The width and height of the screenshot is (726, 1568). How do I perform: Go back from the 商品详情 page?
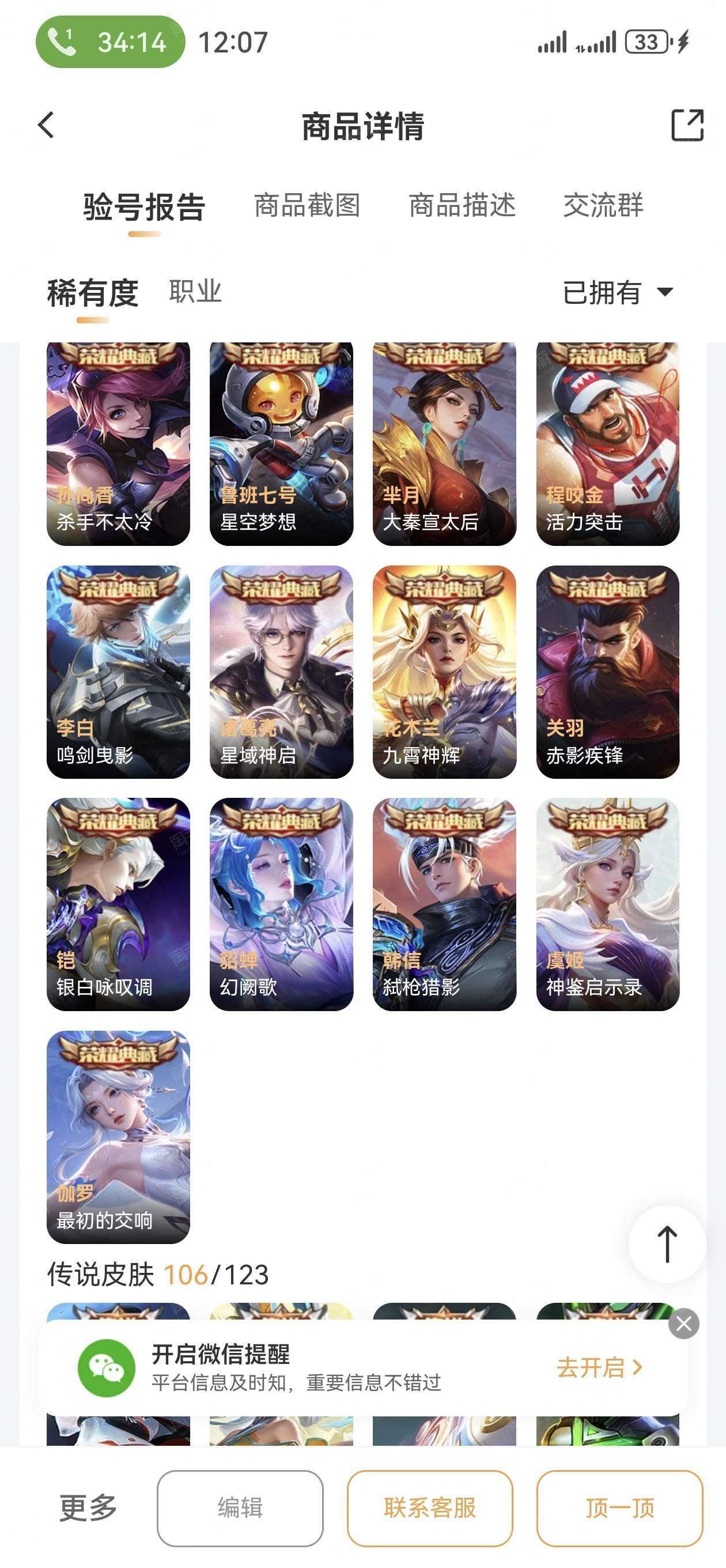pos(46,125)
